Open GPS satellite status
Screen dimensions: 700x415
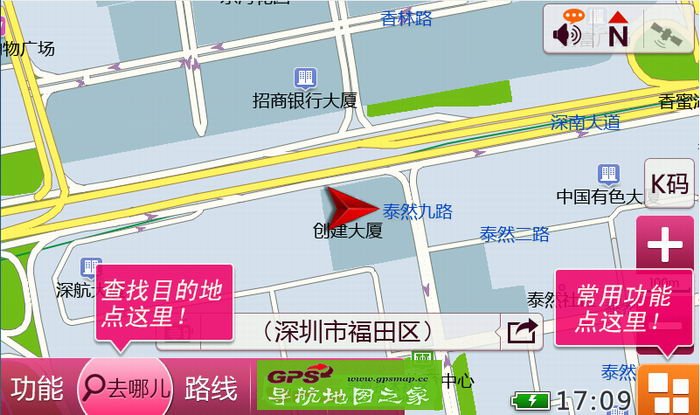click(662, 32)
